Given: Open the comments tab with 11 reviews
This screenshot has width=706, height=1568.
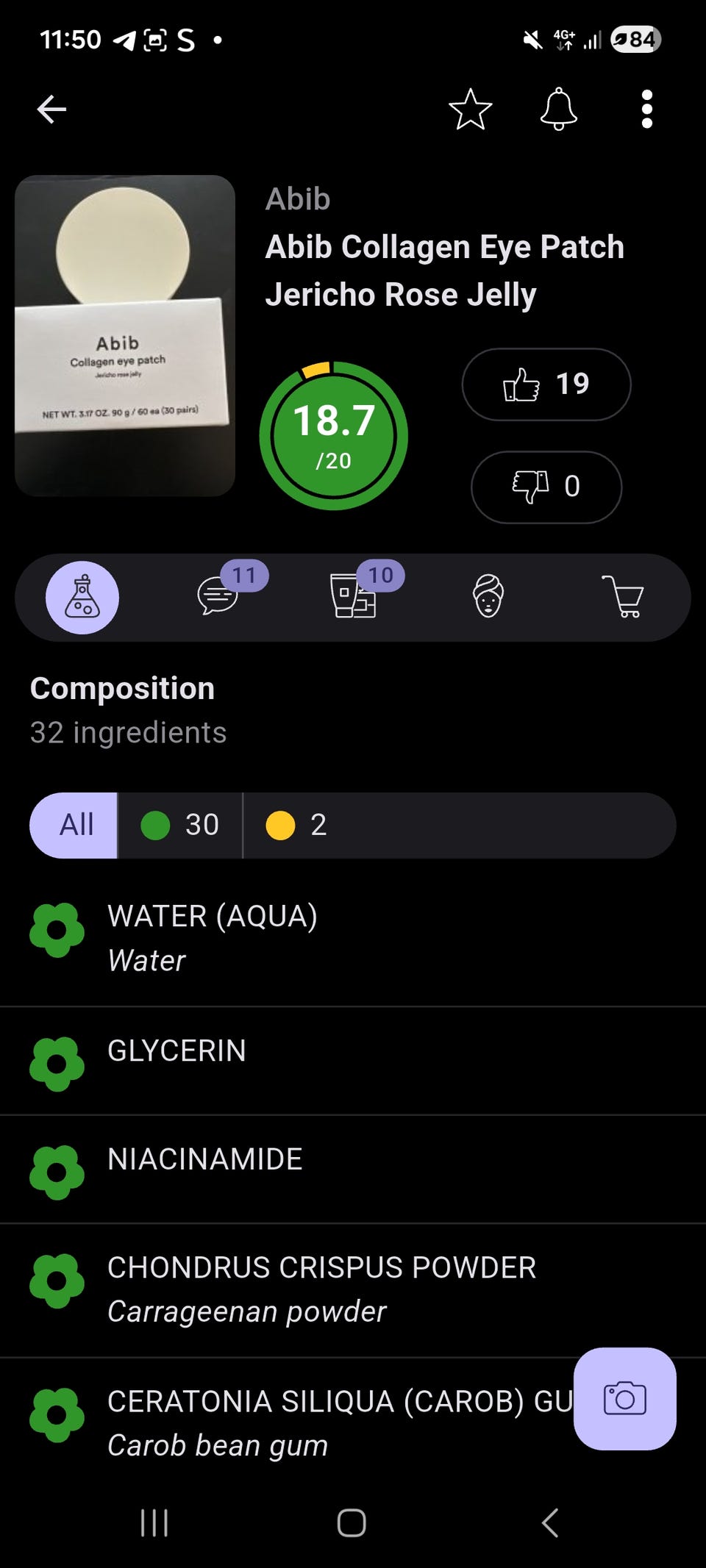Looking at the screenshot, I should point(219,595).
